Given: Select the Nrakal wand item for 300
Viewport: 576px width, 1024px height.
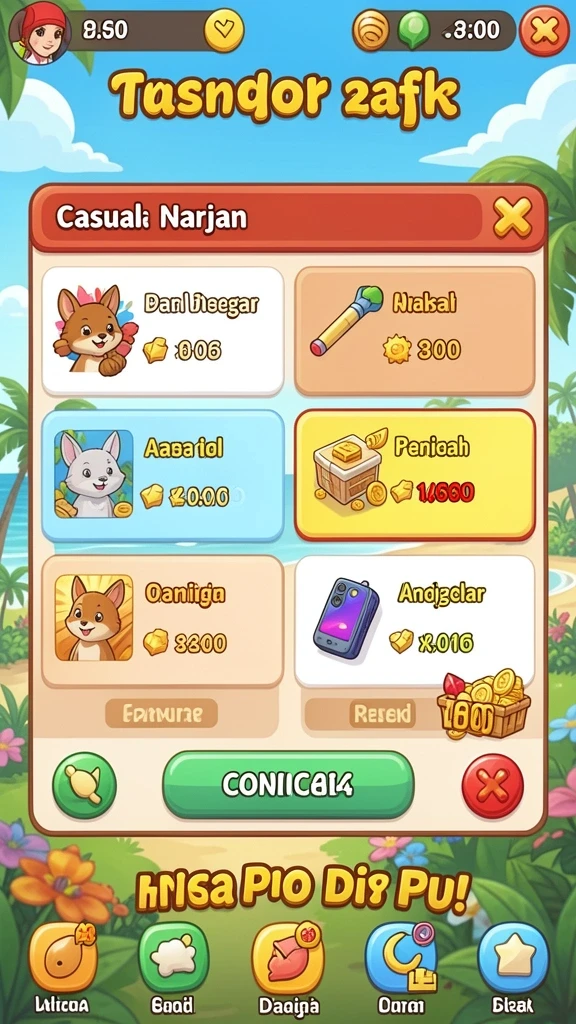Looking at the screenshot, I should (x=415, y=330).
